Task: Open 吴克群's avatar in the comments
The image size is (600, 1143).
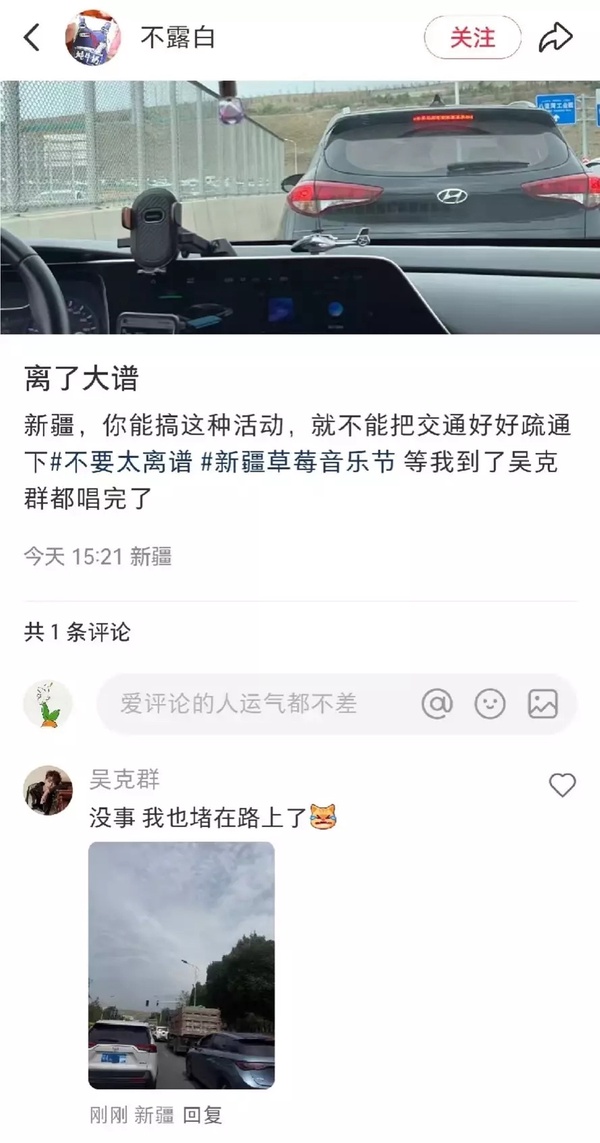Action: (x=48, y=791)
